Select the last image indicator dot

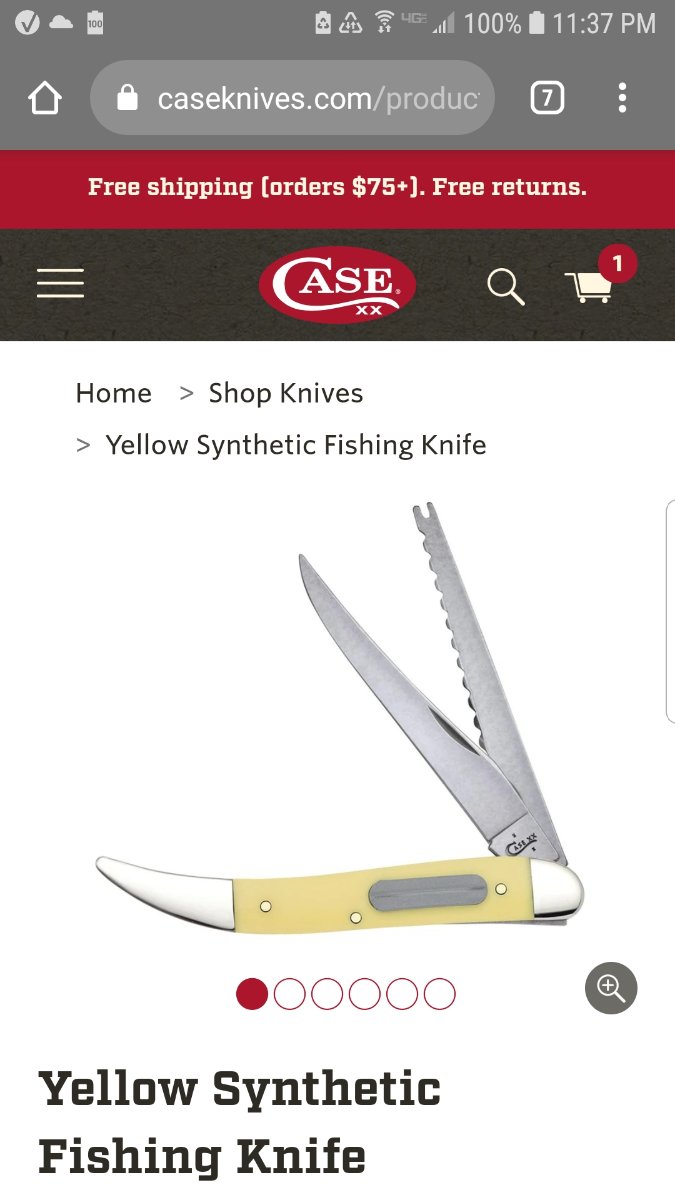(440, 994)
